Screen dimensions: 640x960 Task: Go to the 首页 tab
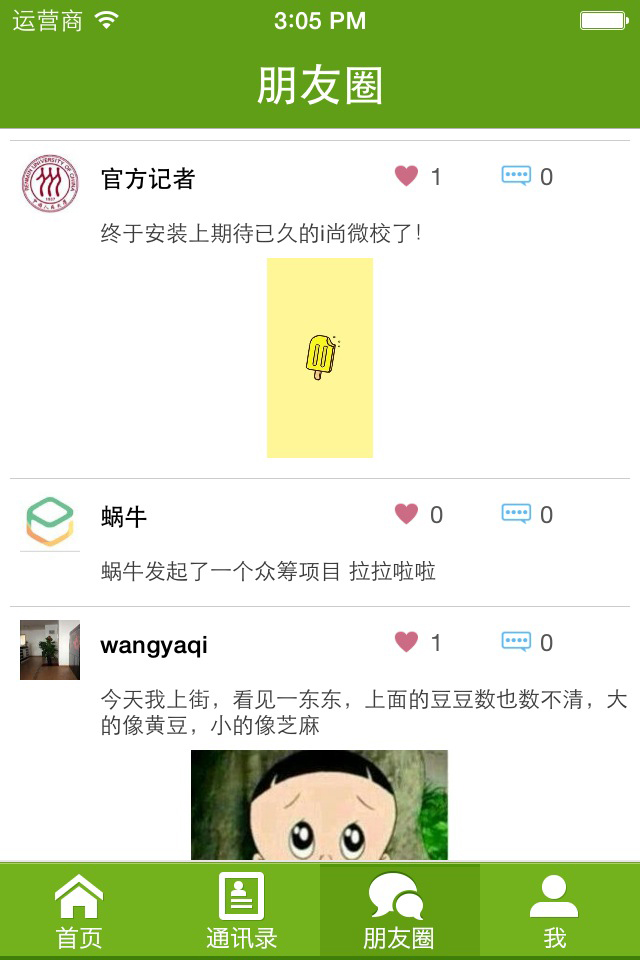point(79,911)
